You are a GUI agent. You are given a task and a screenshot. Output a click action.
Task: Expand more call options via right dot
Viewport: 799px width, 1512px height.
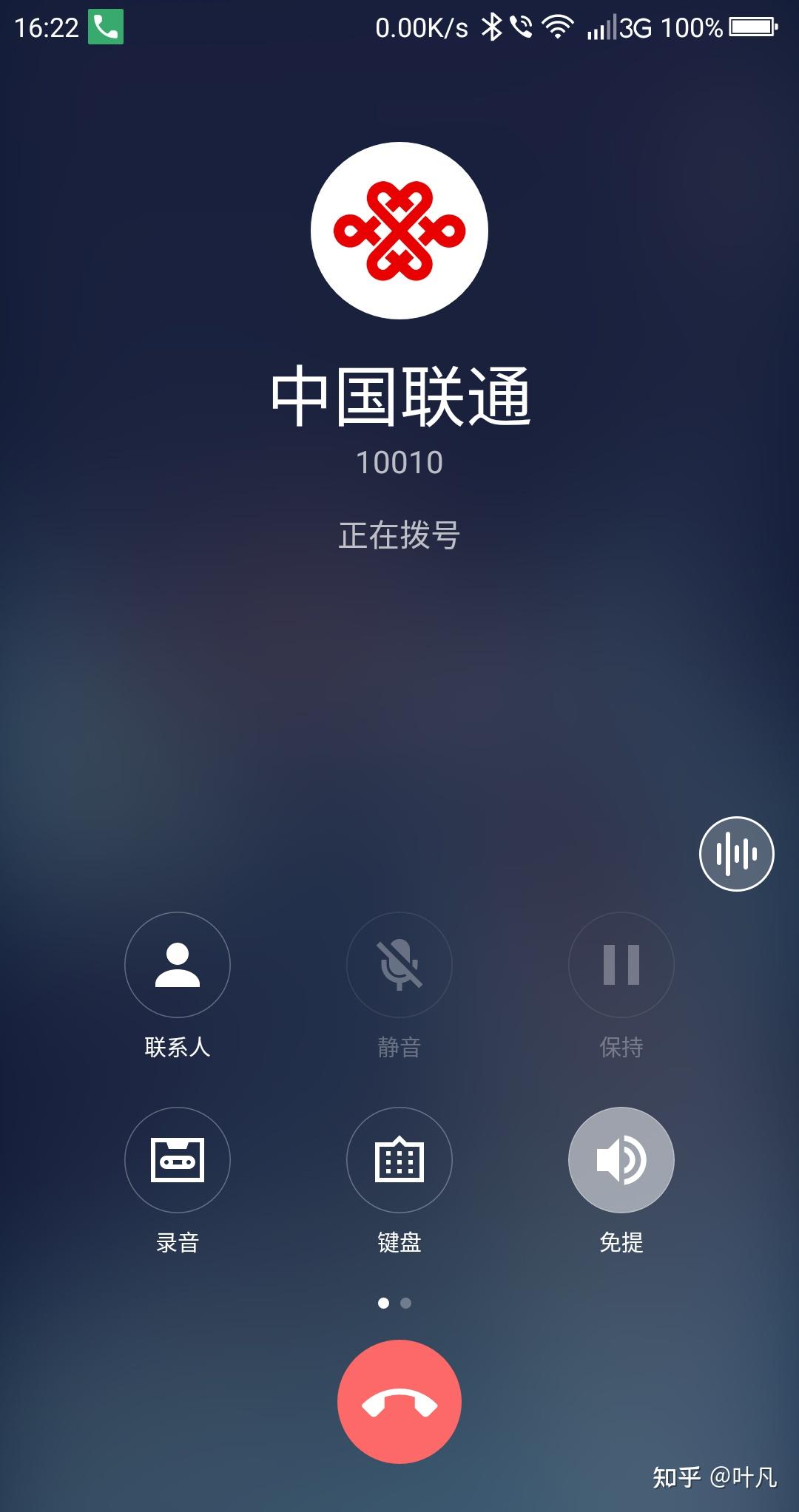[407, 1301]
